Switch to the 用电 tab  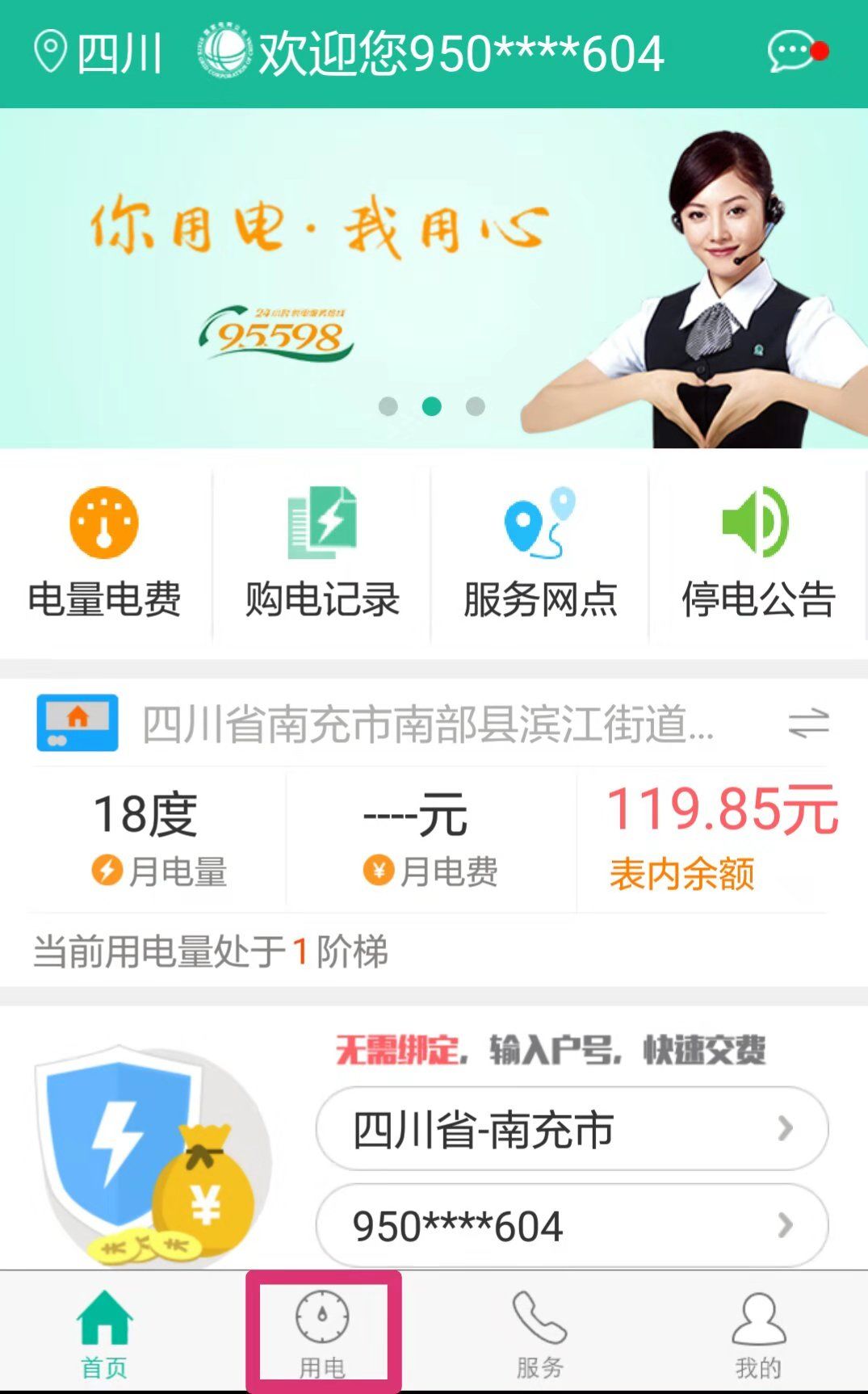pos(322,1333)
